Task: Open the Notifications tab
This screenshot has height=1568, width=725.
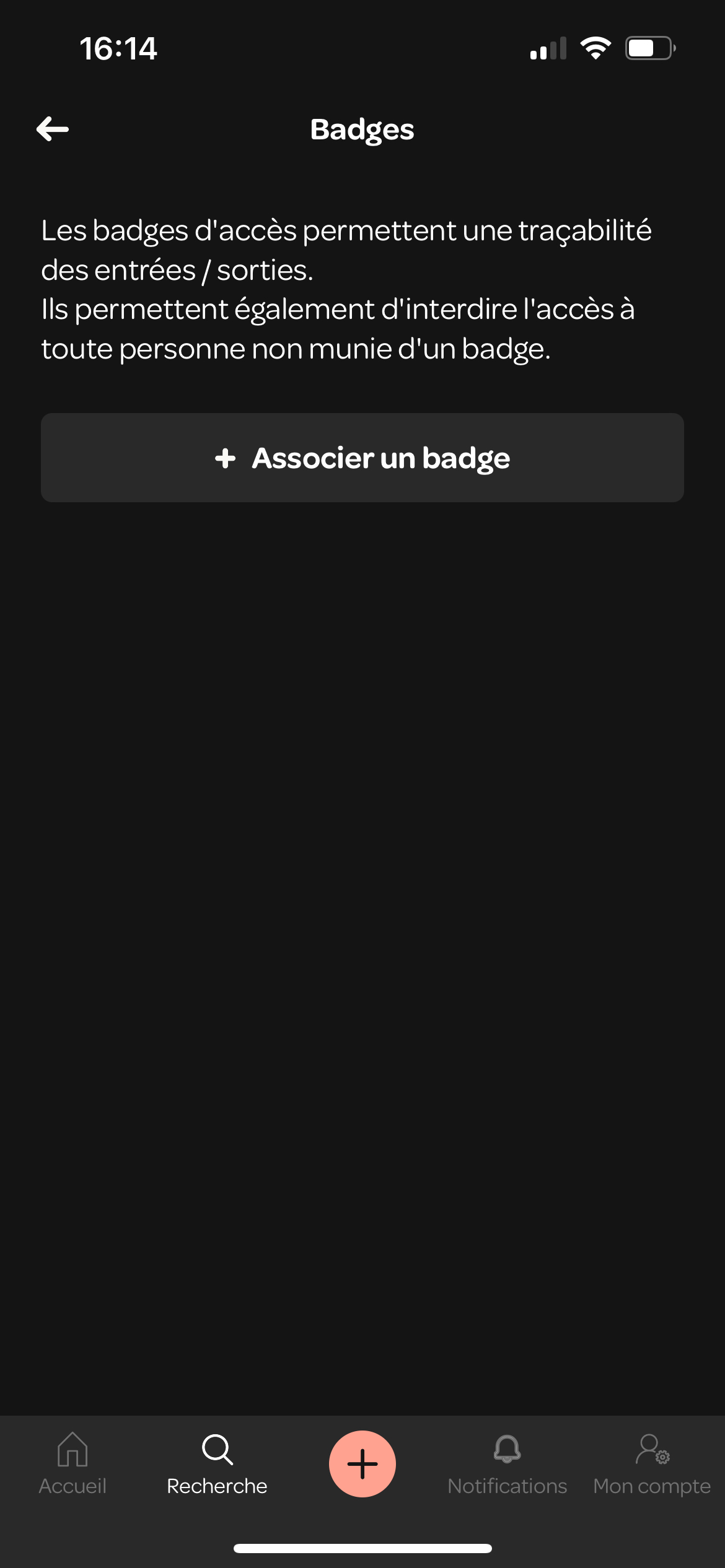Action: [x=507, y=1464]
